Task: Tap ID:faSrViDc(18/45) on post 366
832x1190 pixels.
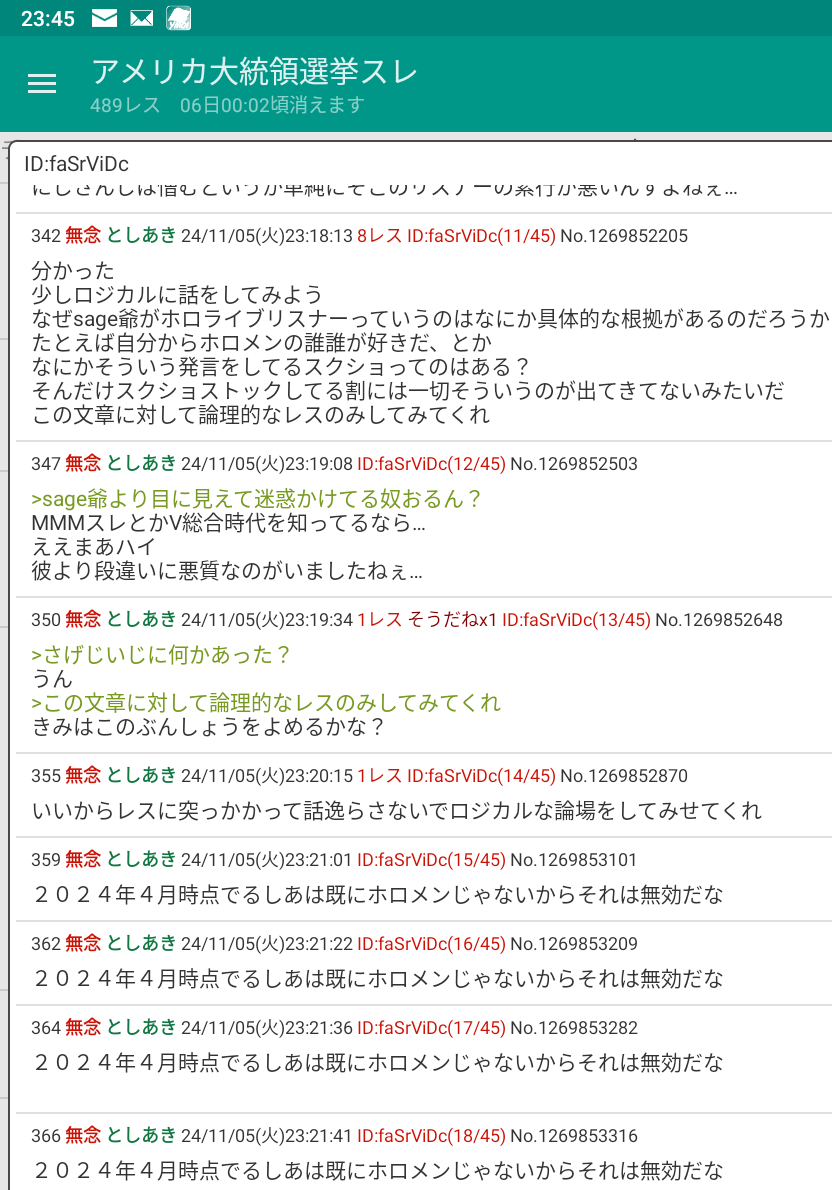Action: (x=431, y=1136)
